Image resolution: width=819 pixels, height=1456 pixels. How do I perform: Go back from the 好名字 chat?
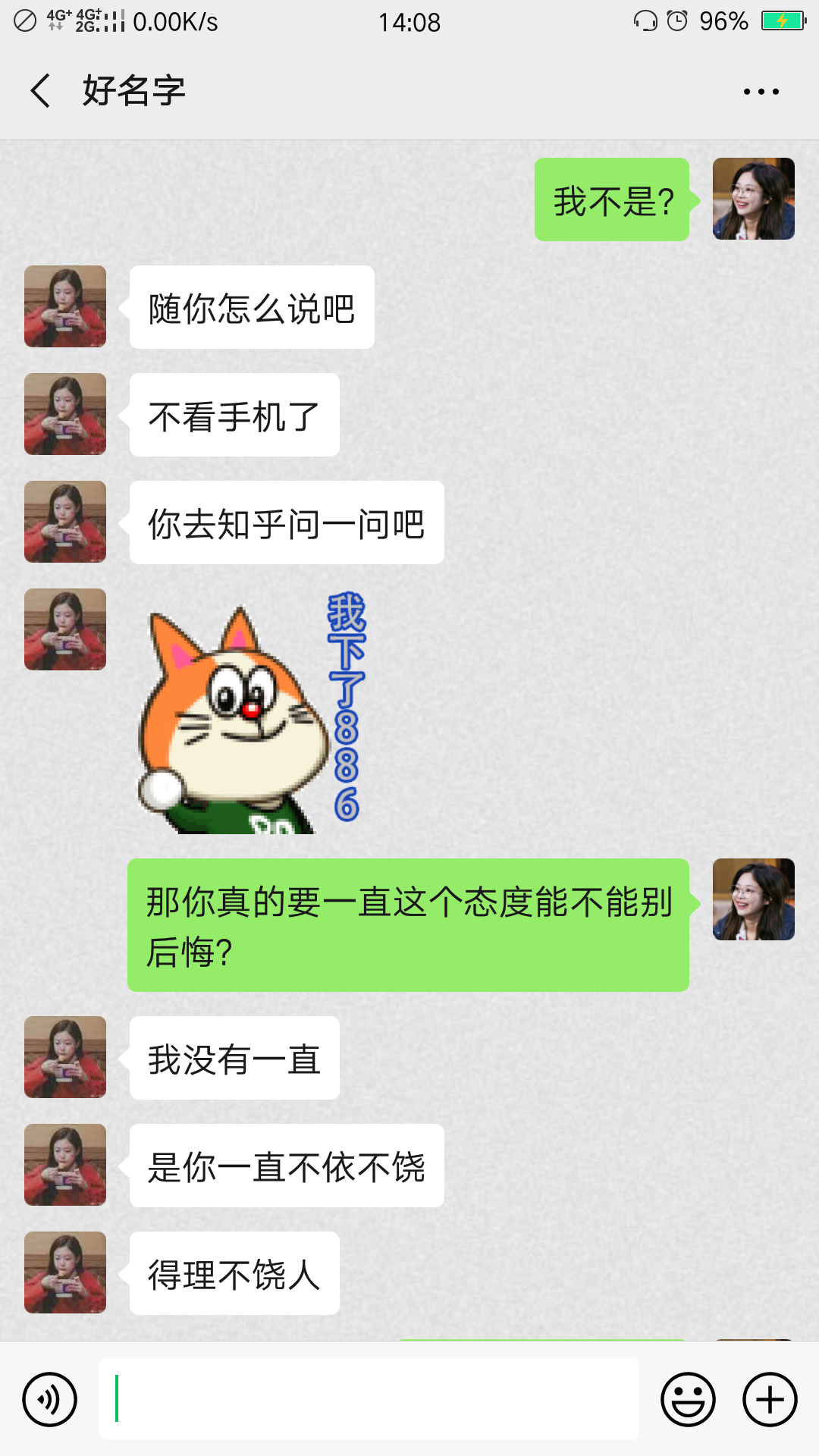[x=41, y=91]
